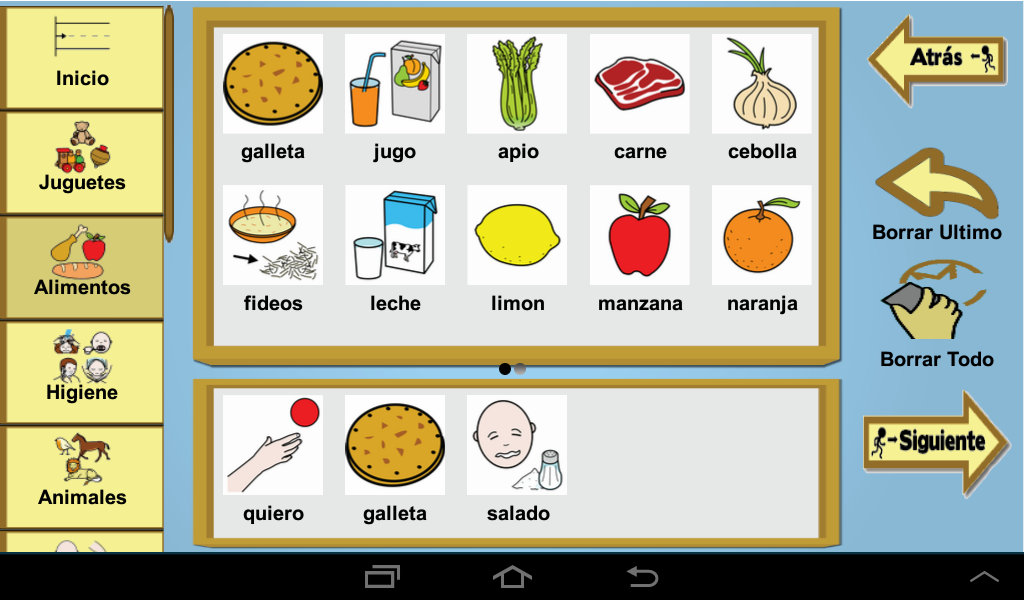Pick the cebolla pictogram

tap(762, 97)
